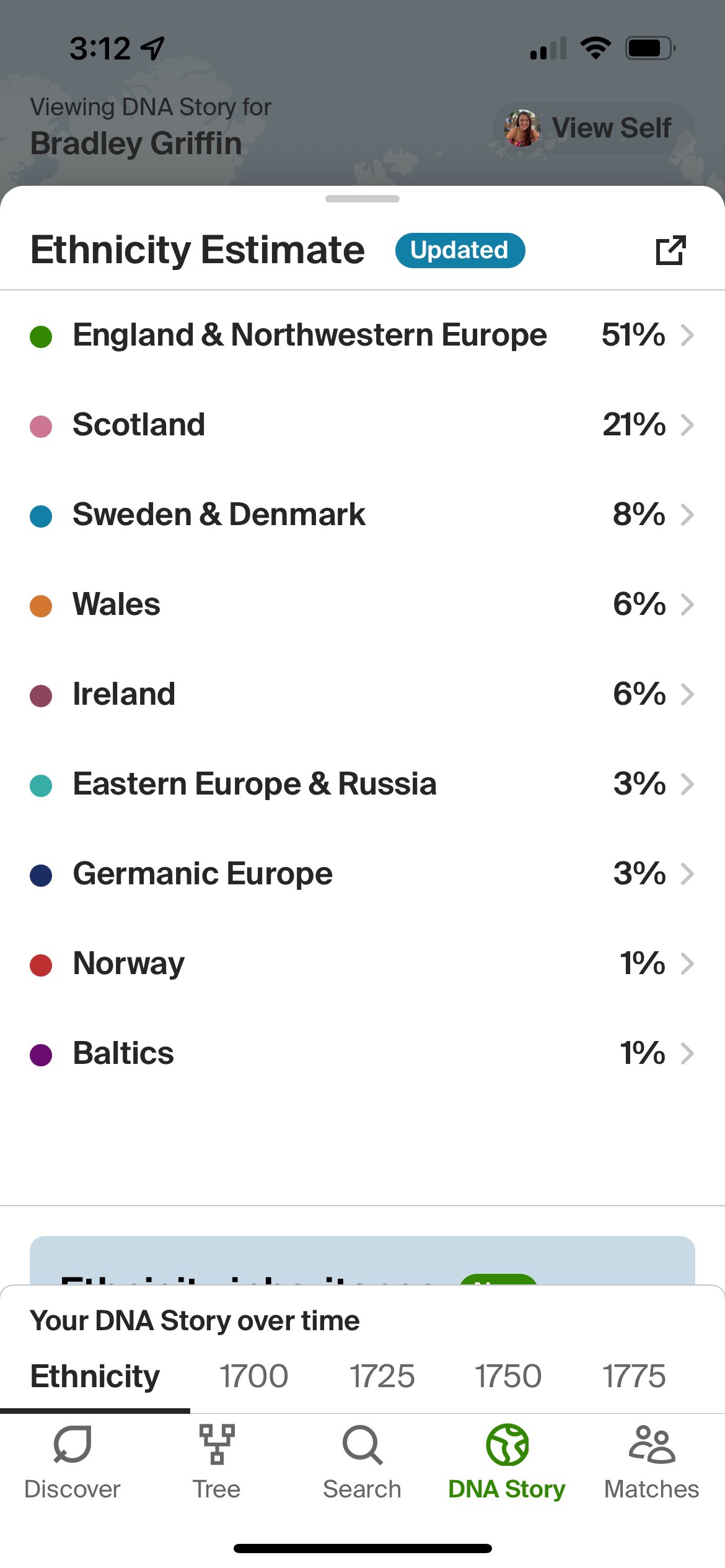Tap the View Self button
725x1568 pixels.
click(x=594, y=128)
